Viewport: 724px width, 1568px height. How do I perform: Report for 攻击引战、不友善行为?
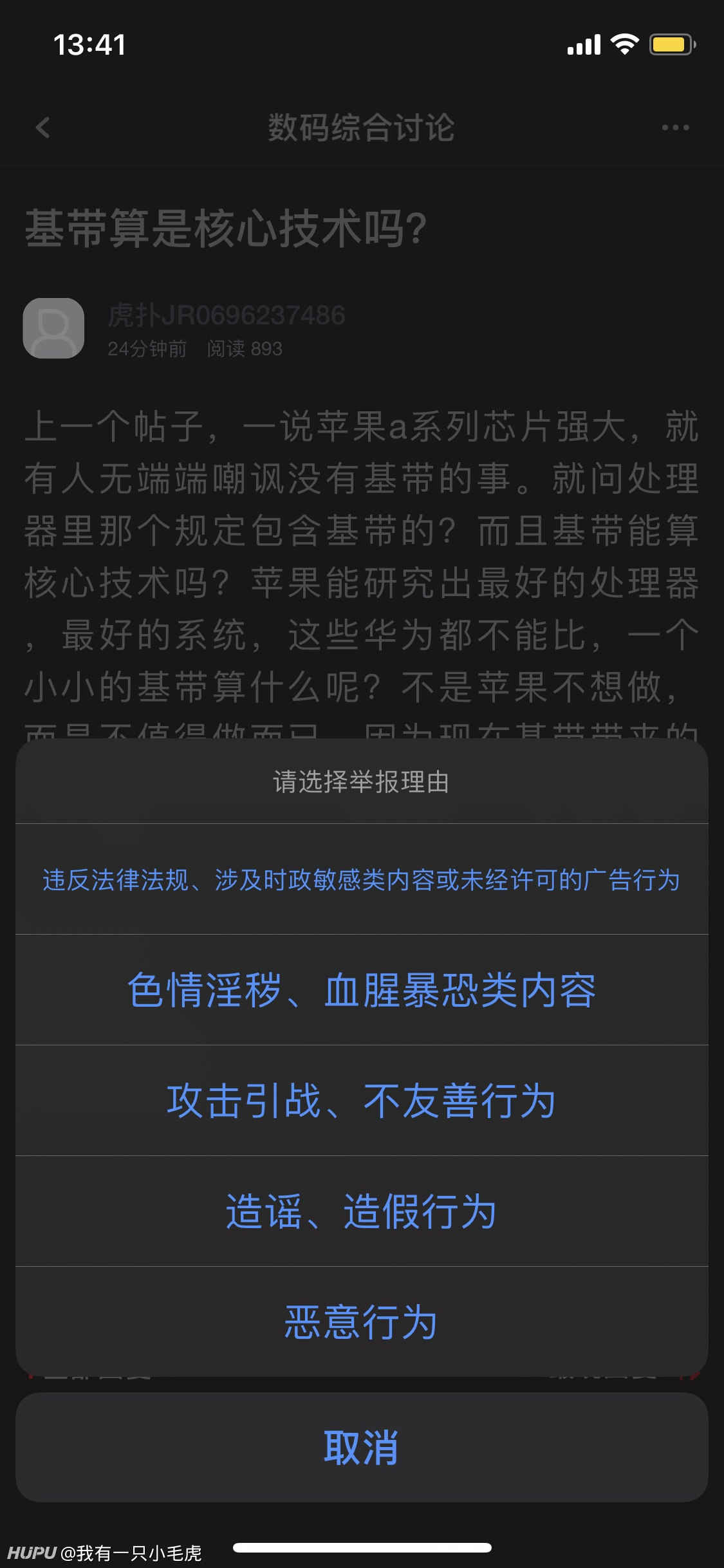pyautogui.click(x=362, y=1101)
